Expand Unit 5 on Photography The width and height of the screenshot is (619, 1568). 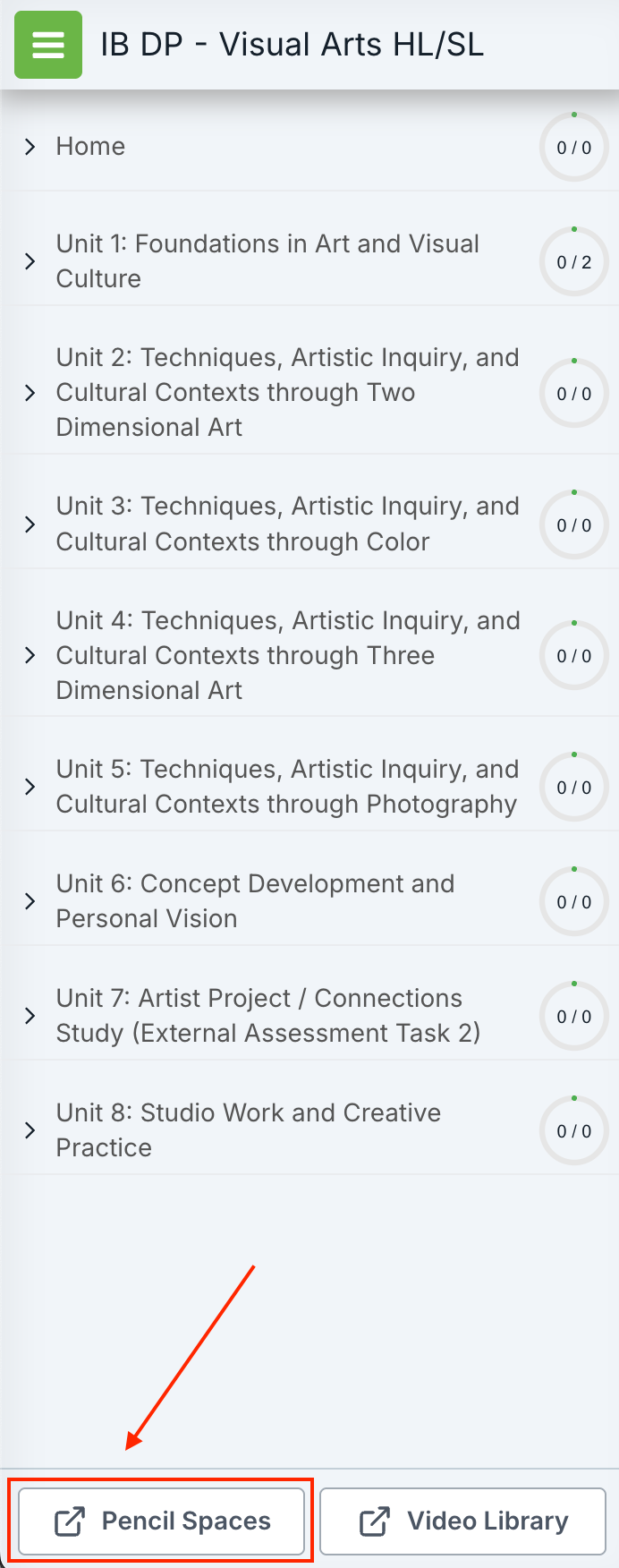pyautogui.click(x=30, y=787)
